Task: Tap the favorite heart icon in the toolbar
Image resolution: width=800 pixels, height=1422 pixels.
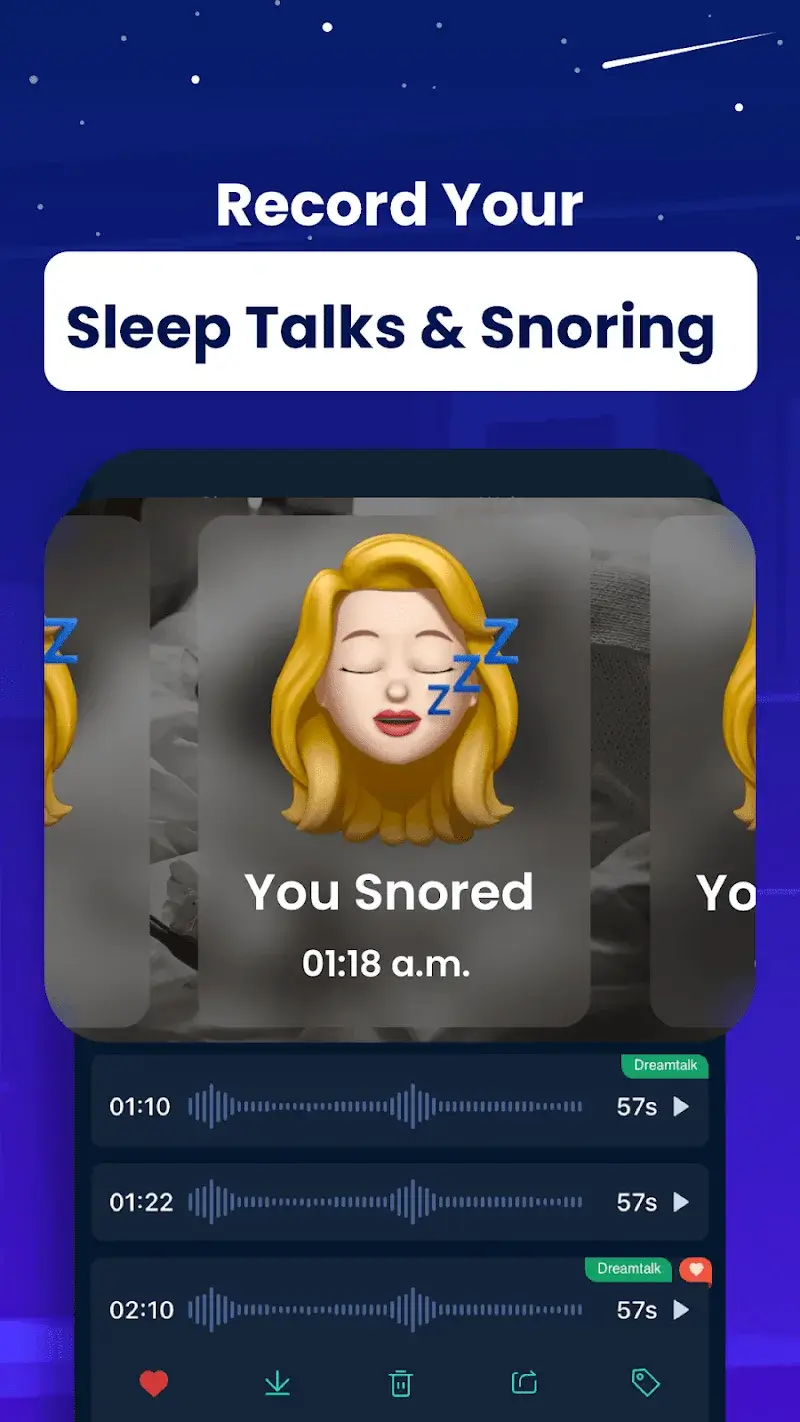Action: tap(154, 1383)
